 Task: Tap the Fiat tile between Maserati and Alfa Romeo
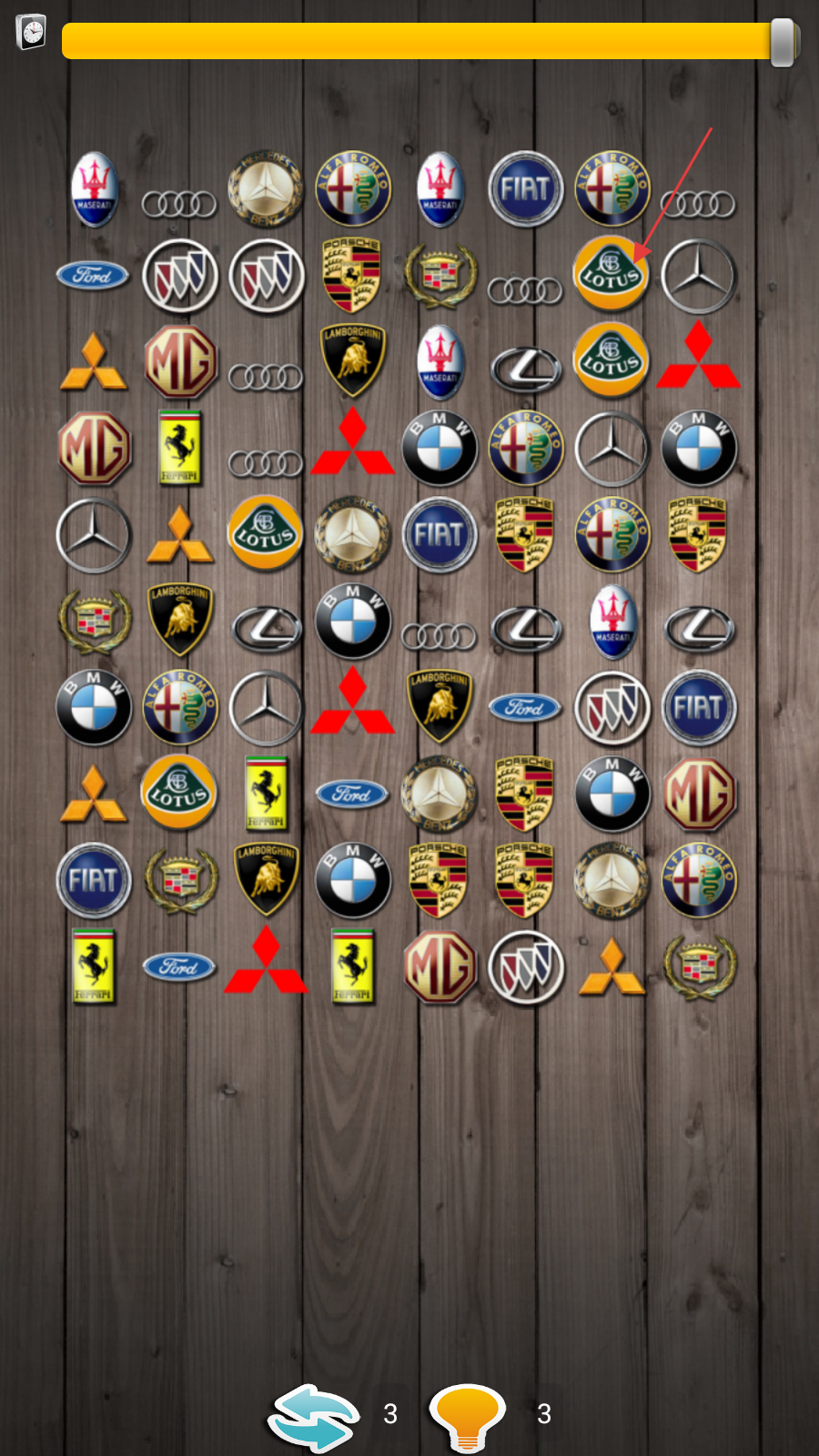[525, 189]
